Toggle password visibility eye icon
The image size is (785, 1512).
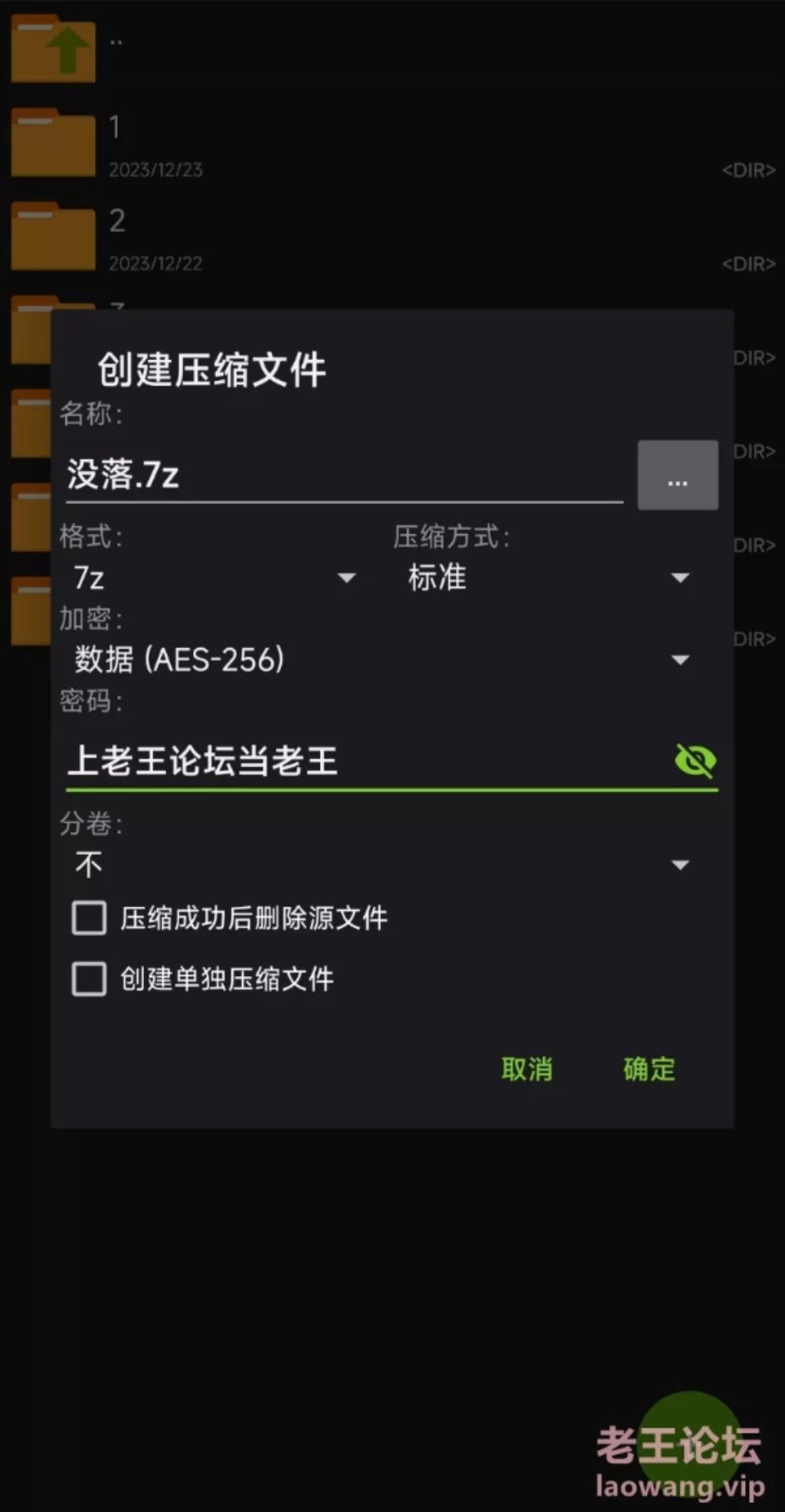click(x=695, y=761)
